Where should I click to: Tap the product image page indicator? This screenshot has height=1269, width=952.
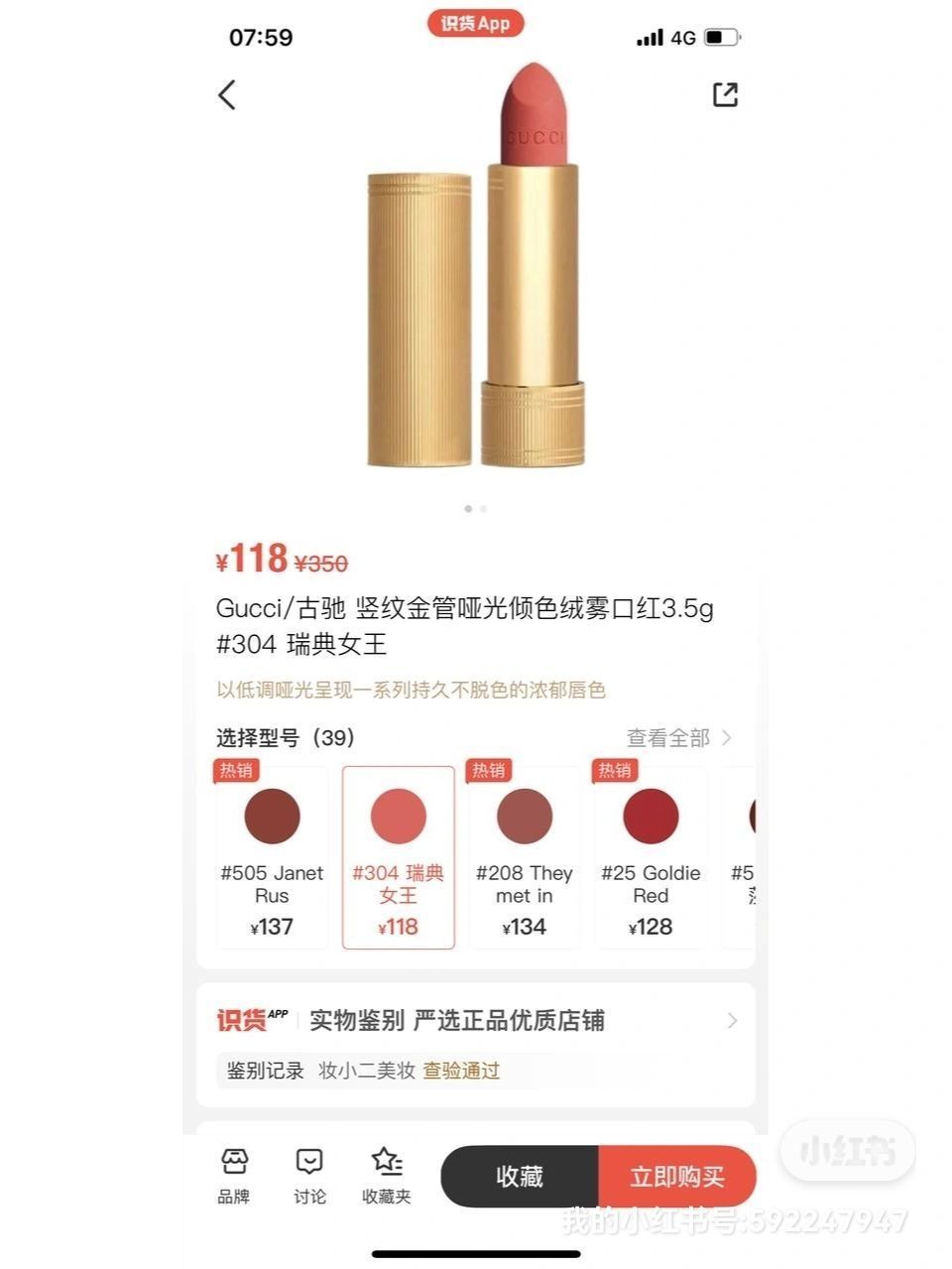click(475, 508)
